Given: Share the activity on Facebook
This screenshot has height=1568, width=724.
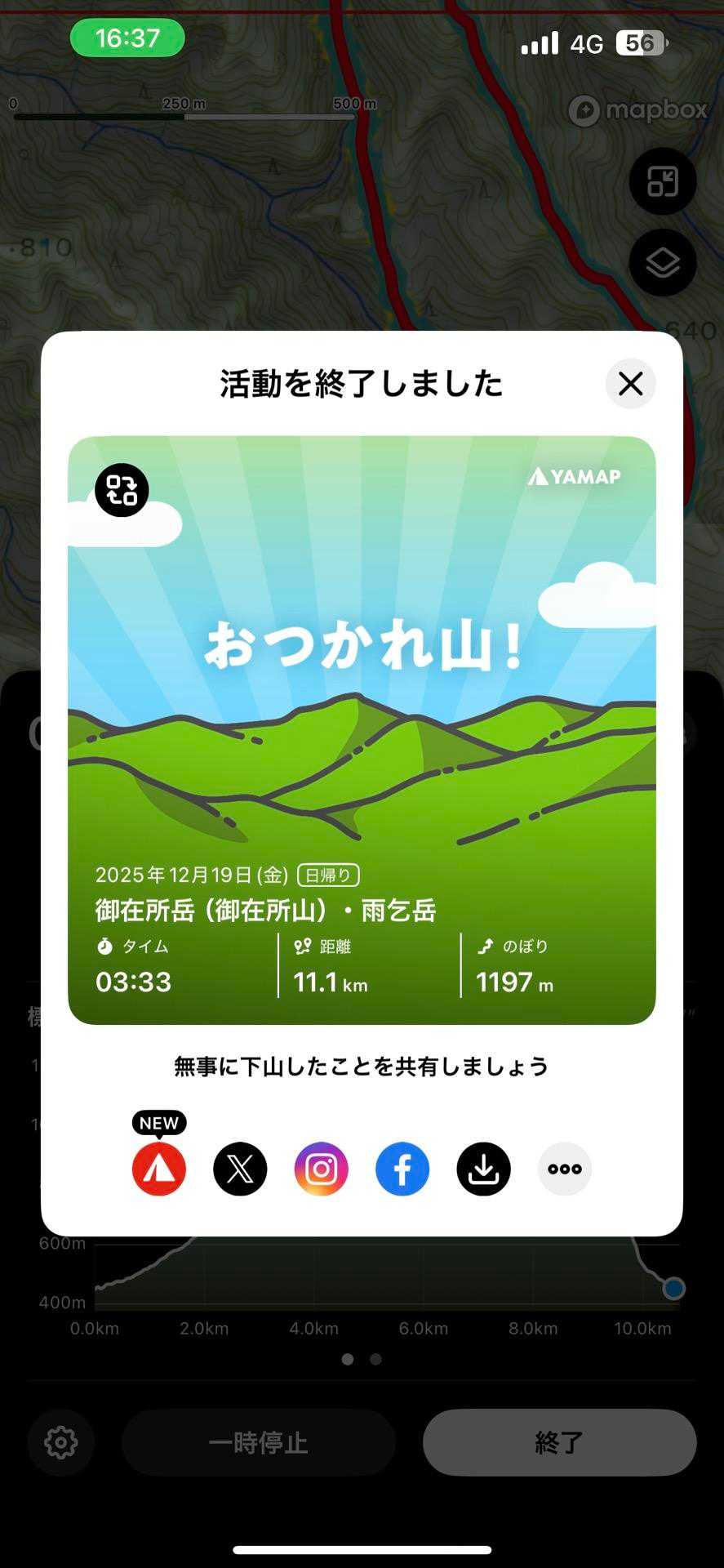Looking at the screenshot, I should (x=402, y=1169).
